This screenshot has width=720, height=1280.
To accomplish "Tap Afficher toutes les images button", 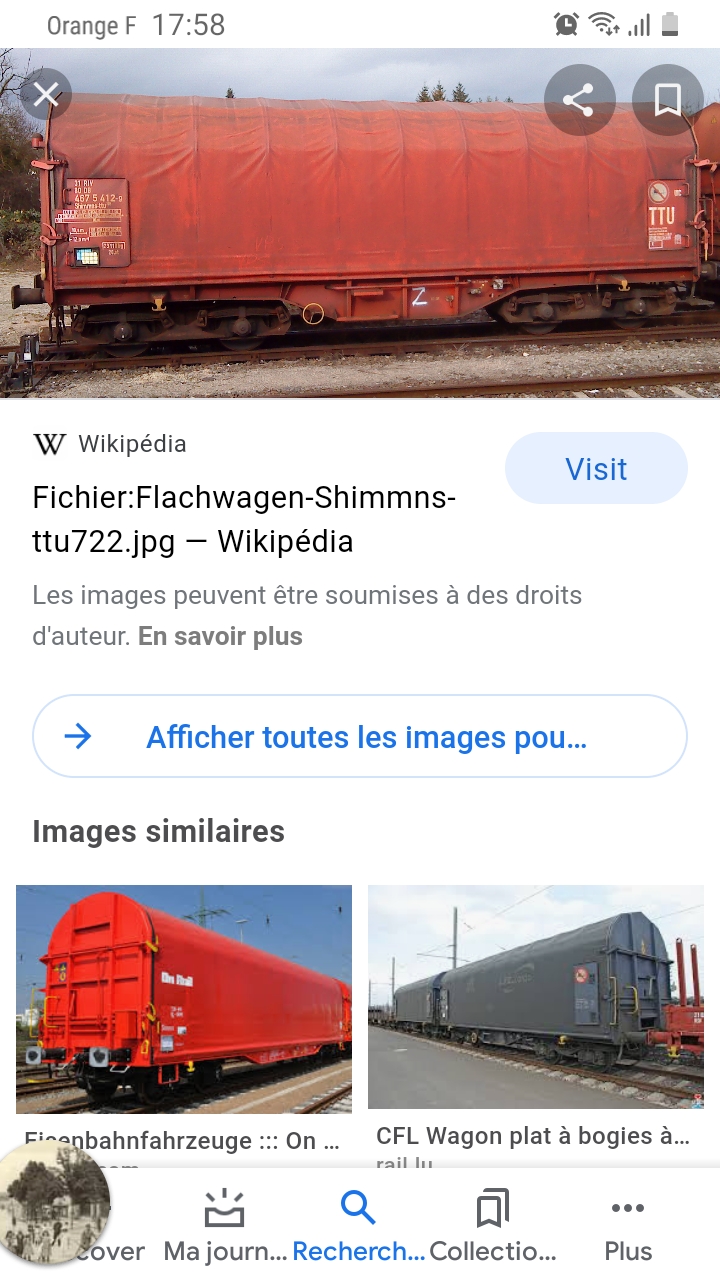I will point(360,736).
